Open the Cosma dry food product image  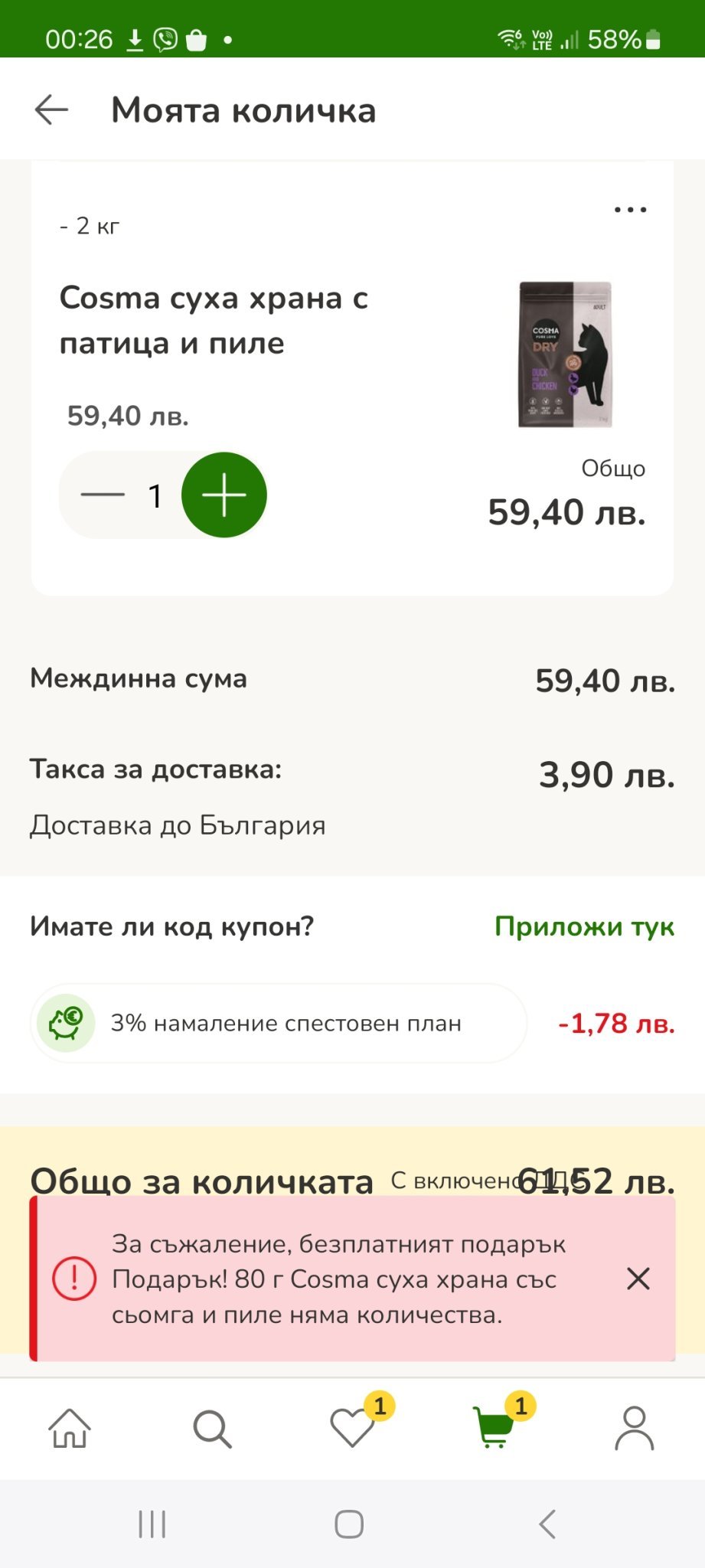(565, 354)
